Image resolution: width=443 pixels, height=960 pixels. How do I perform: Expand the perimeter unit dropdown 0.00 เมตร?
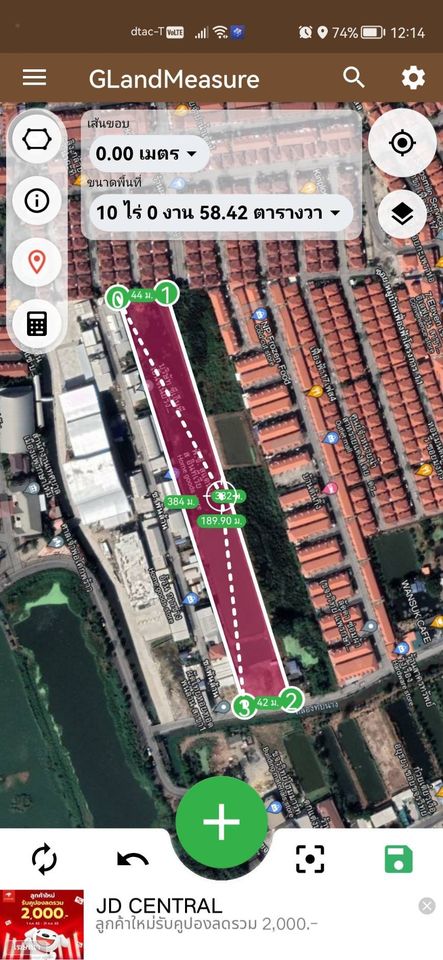point(149,154)
